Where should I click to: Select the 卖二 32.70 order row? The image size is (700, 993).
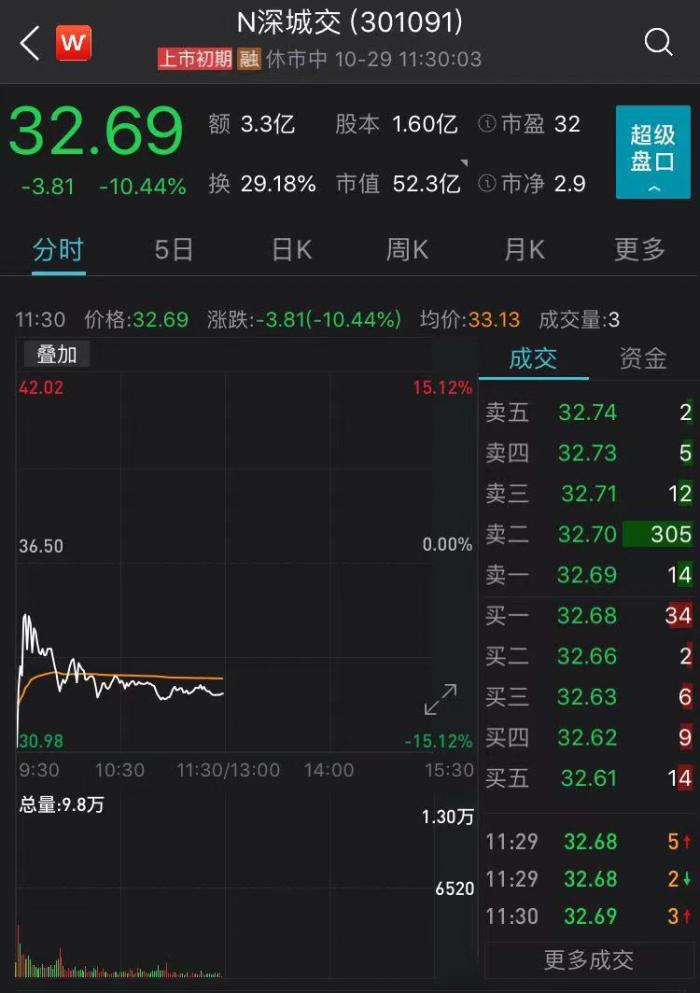click(x=588, y=534)
